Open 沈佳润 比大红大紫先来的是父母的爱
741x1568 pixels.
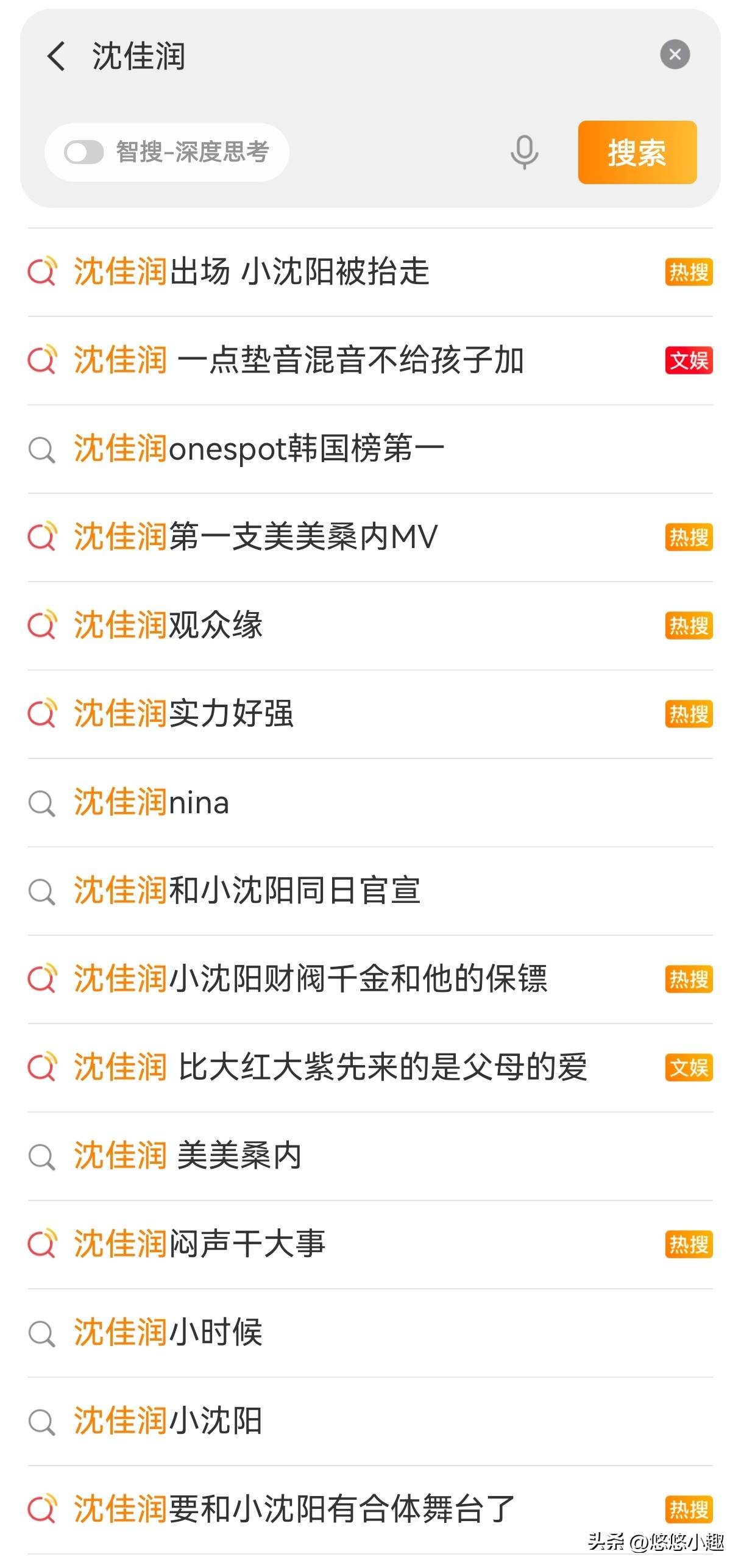[x=330, y=1067]
